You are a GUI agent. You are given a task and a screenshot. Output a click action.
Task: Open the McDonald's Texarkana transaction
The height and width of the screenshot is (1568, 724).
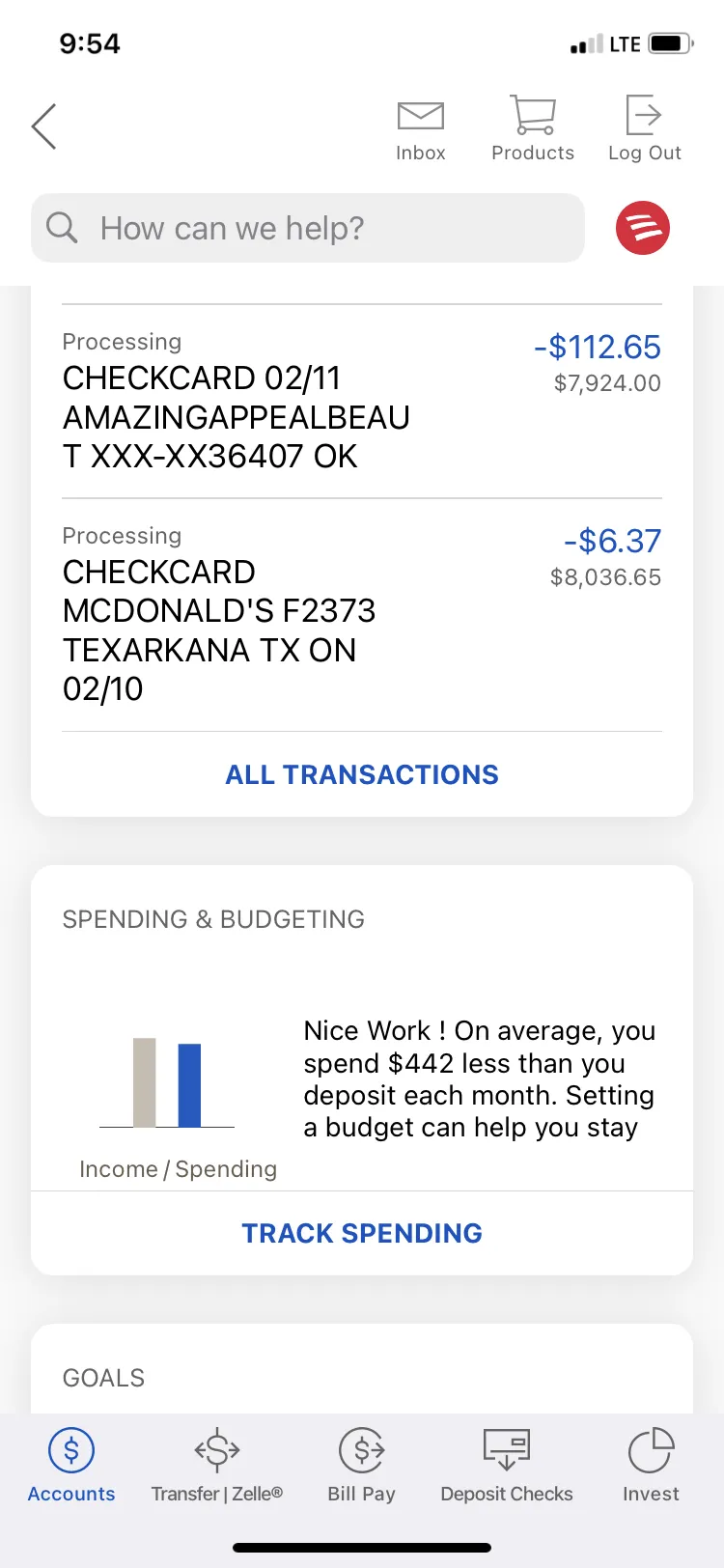pyautogui.click(x=362, y=615)
